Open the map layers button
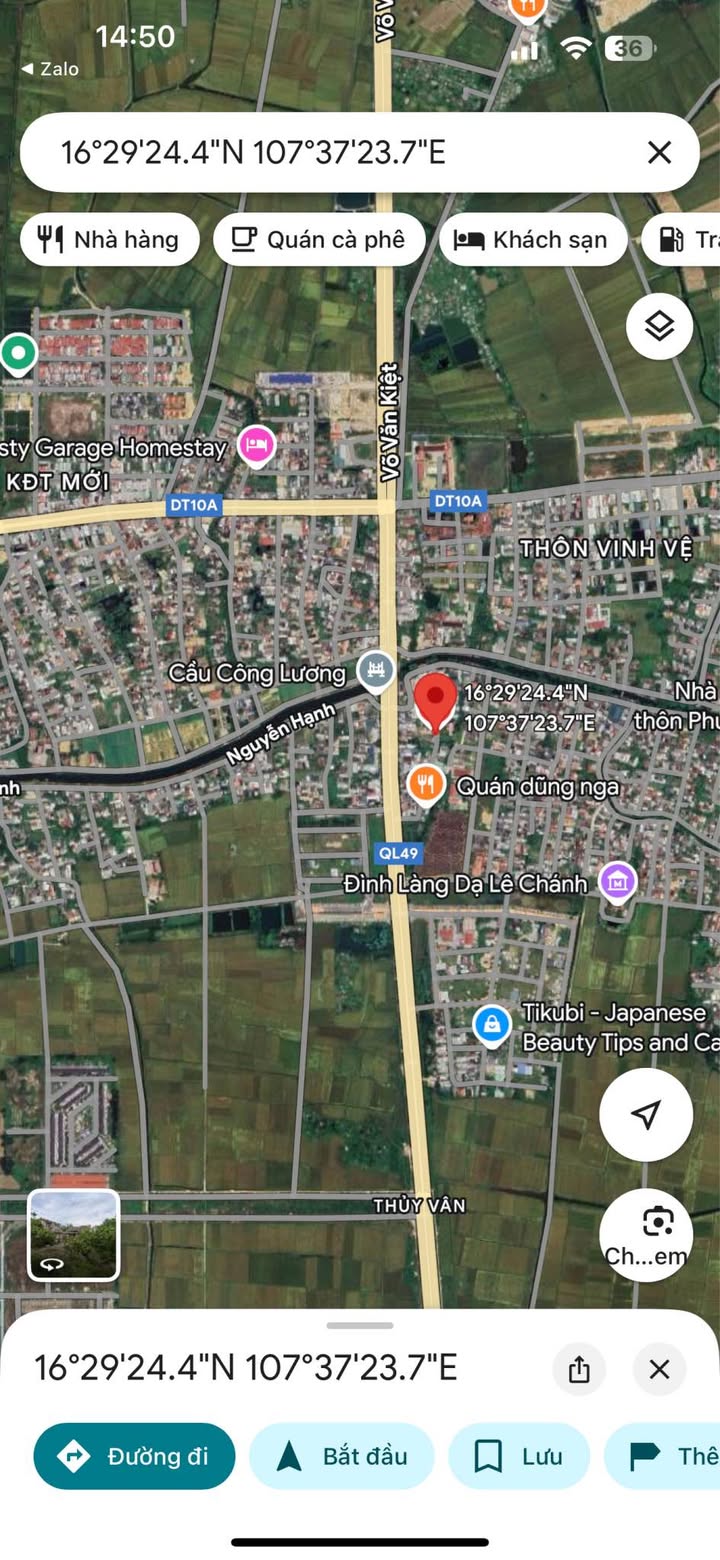This screenshot has width=720, height=1560. (659, 326)
